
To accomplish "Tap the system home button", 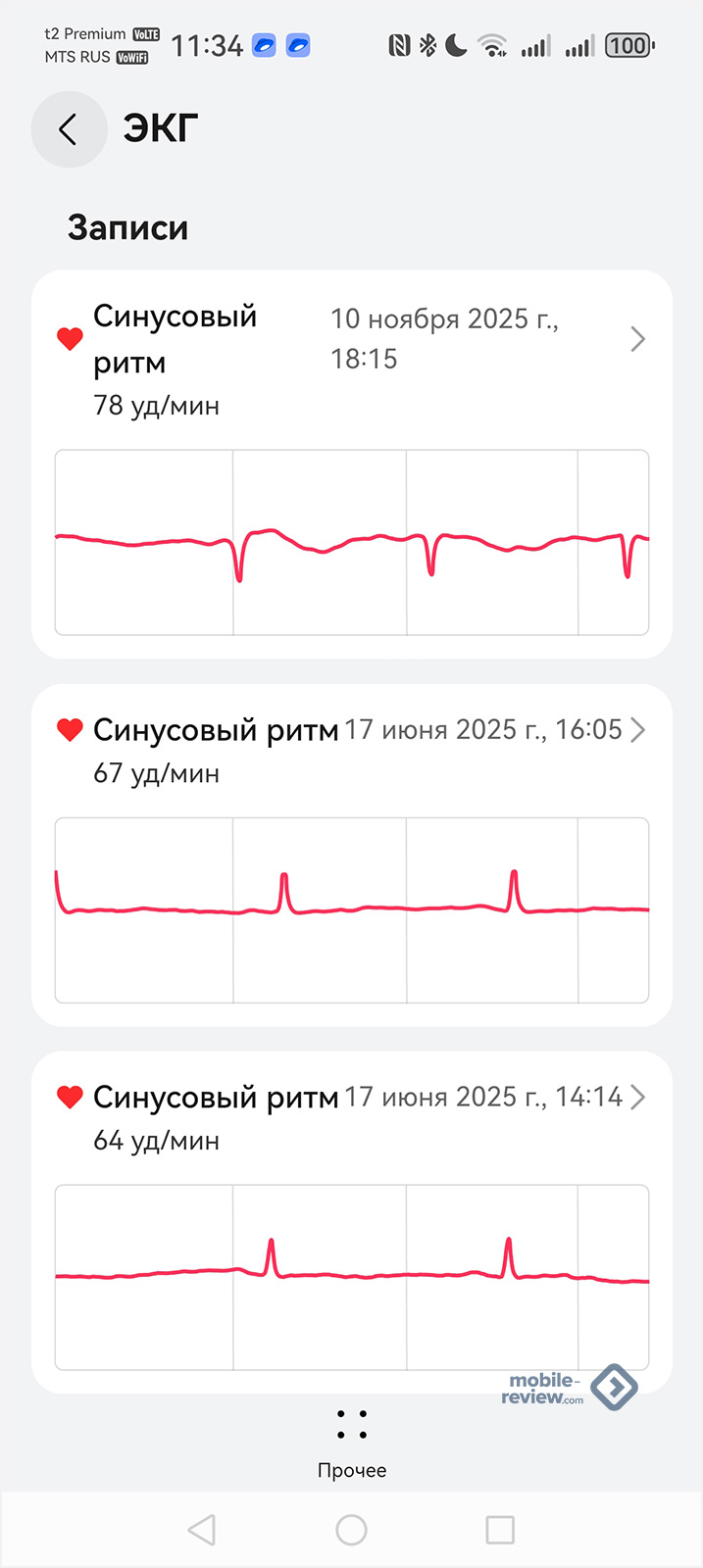I will [x=351, y=1530].
